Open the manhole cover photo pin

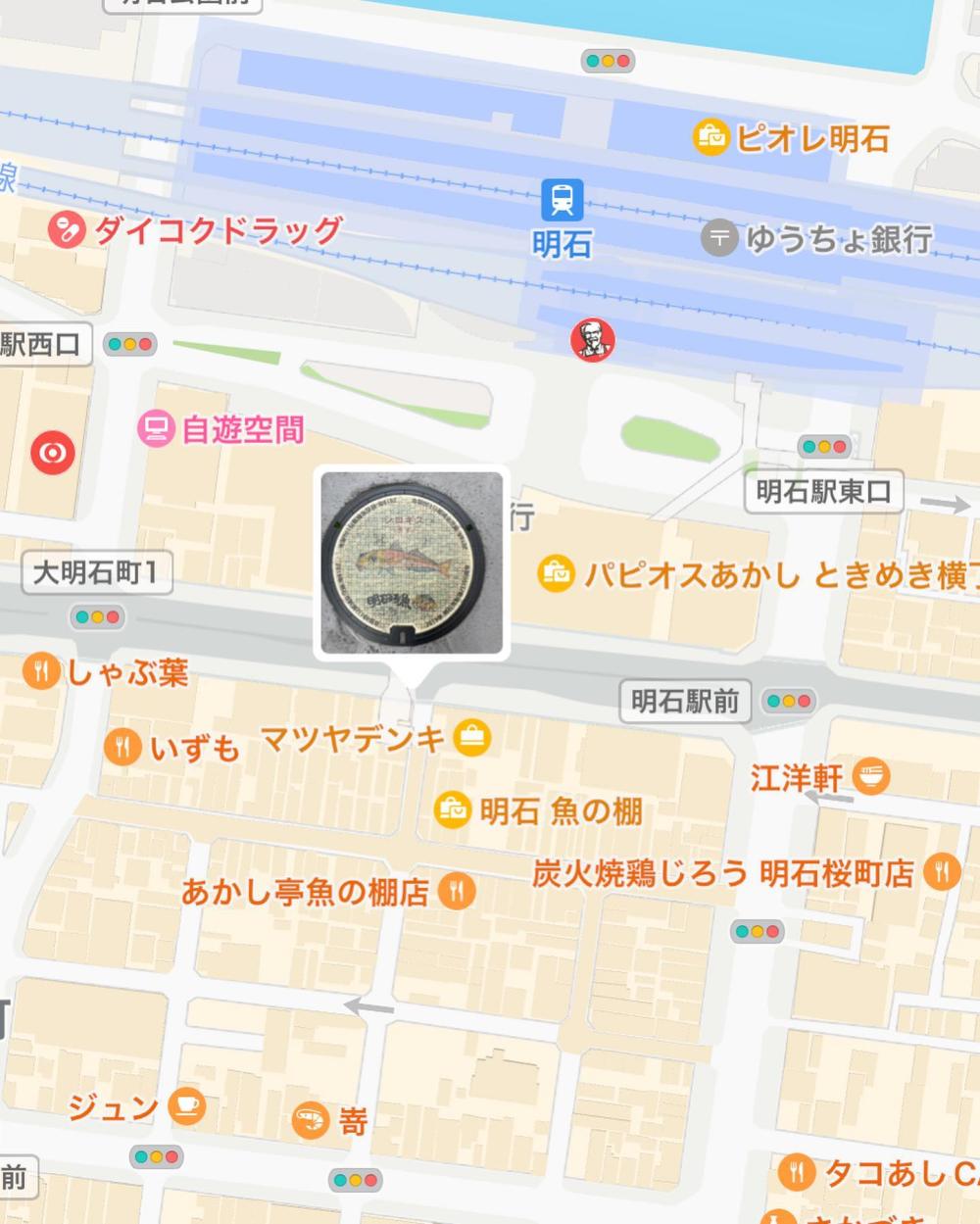(412, 563)
